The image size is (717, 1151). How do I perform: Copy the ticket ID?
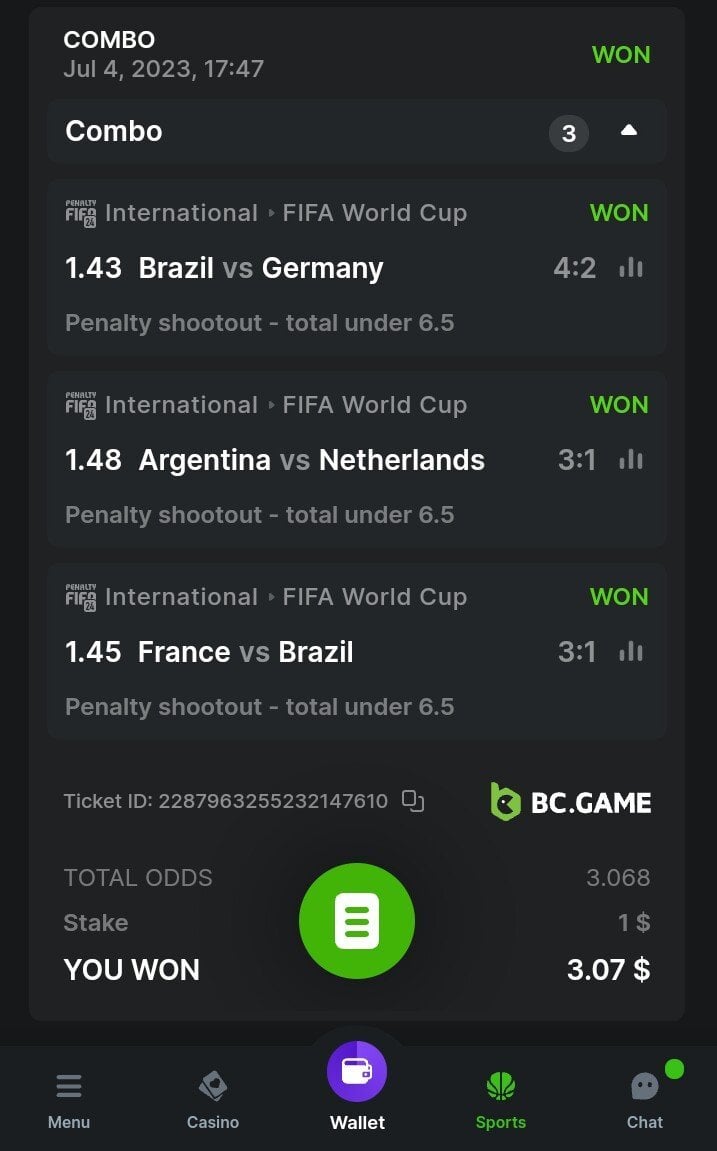pyautogui.click(x=413, y=801)
